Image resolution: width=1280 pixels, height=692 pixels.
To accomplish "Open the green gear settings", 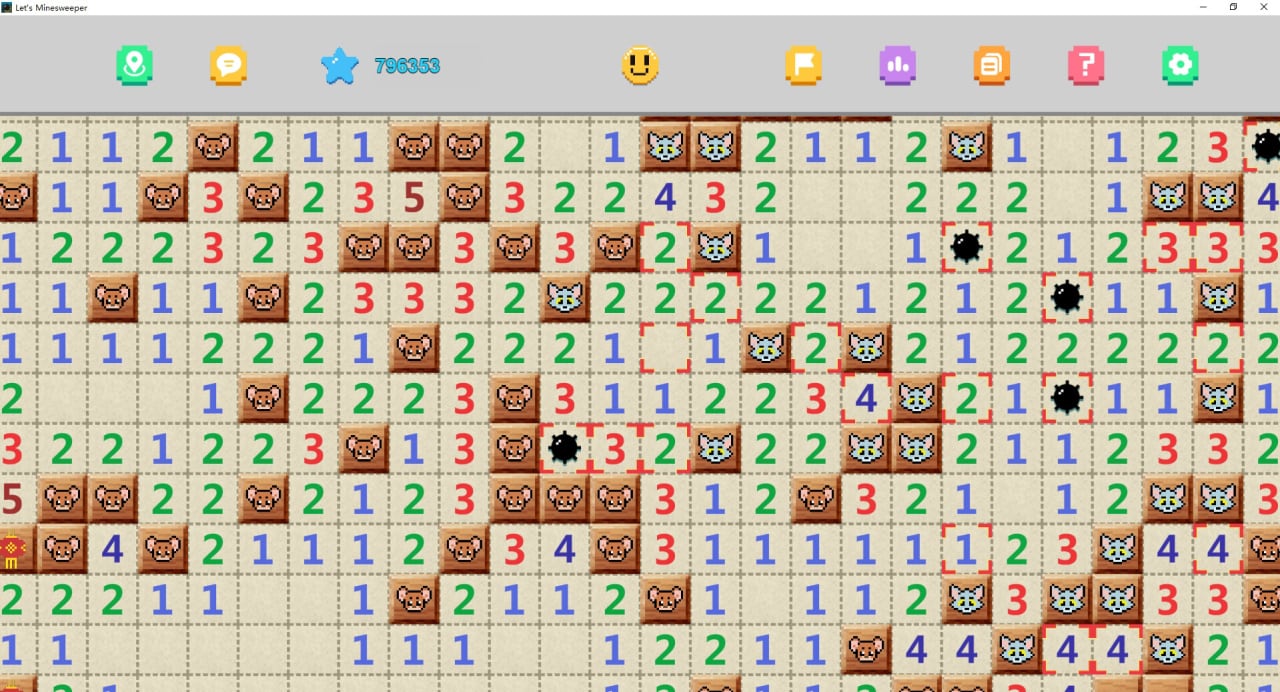I will tap(1181, 66).
